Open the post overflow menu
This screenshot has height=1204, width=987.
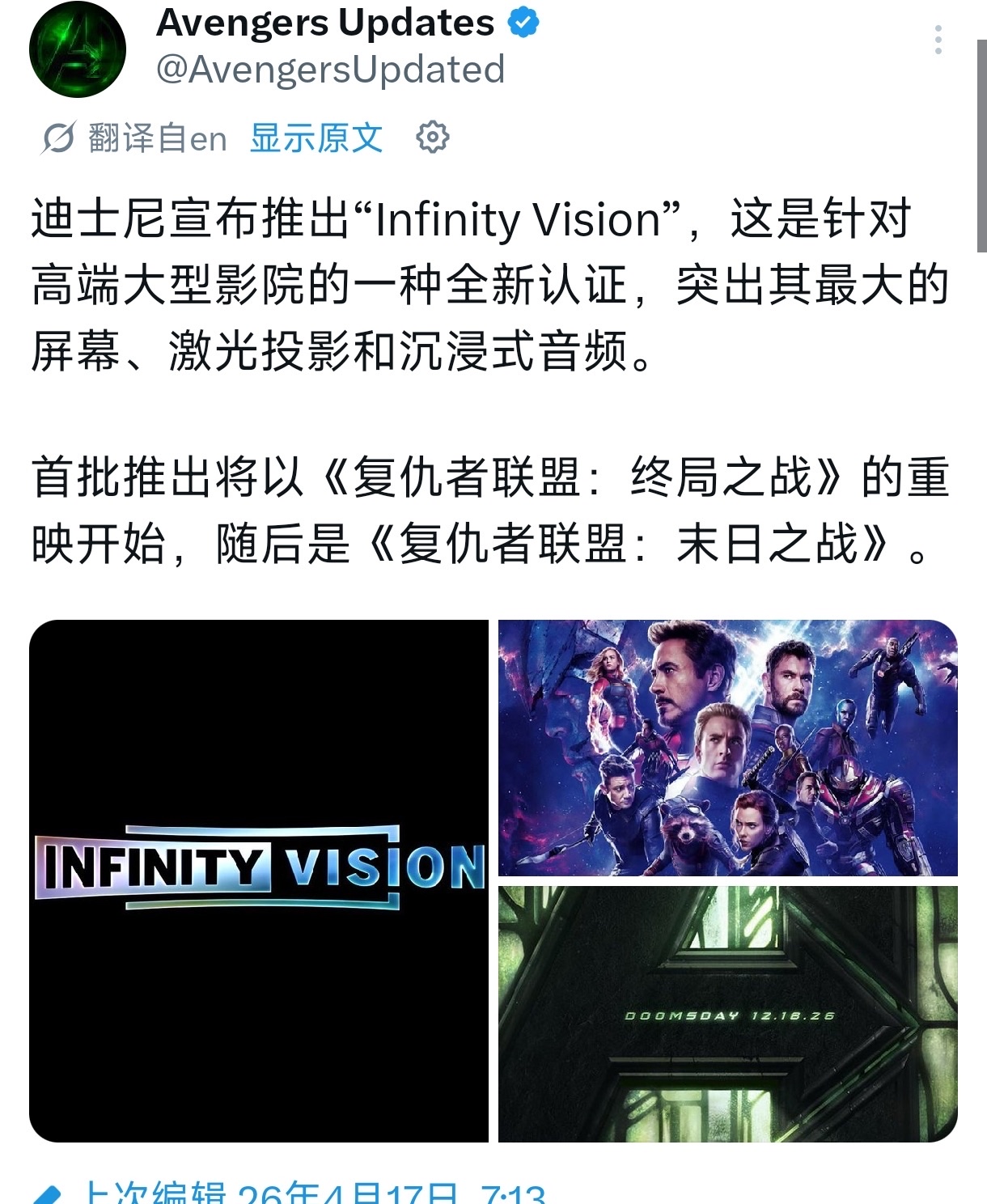[938, 40]
